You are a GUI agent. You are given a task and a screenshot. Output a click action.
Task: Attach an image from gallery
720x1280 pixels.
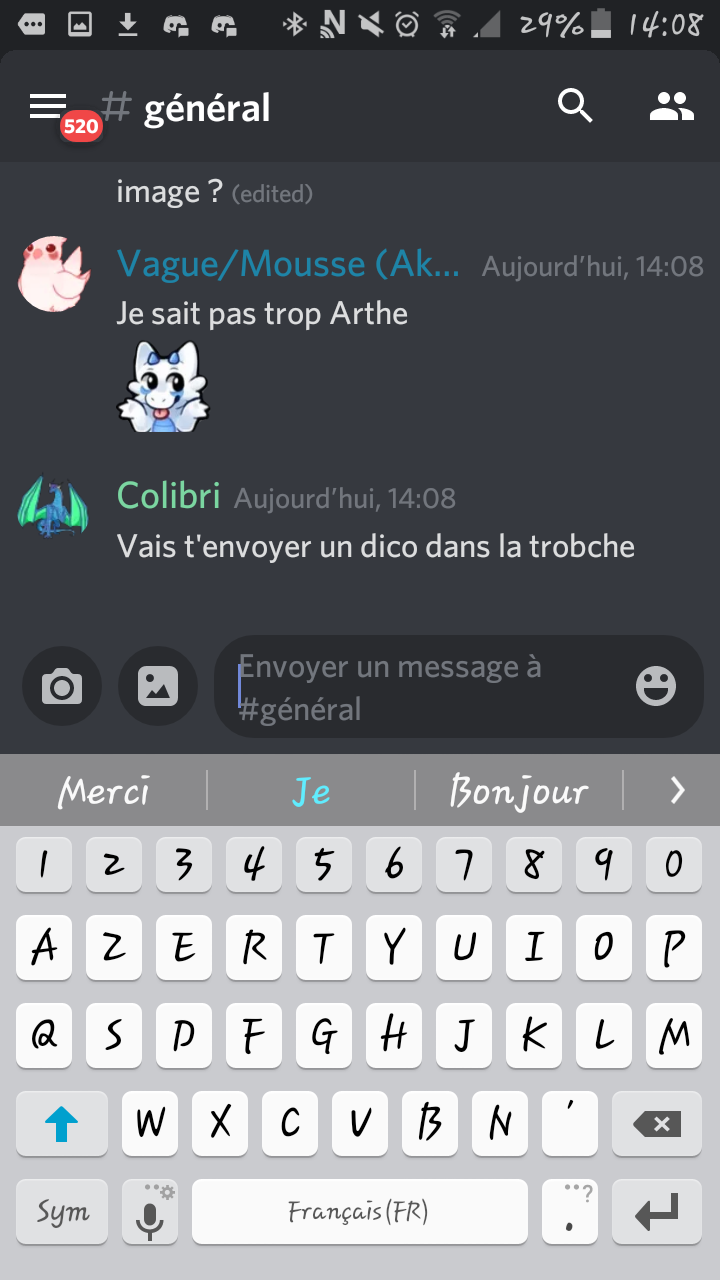(x=158, y=687)
